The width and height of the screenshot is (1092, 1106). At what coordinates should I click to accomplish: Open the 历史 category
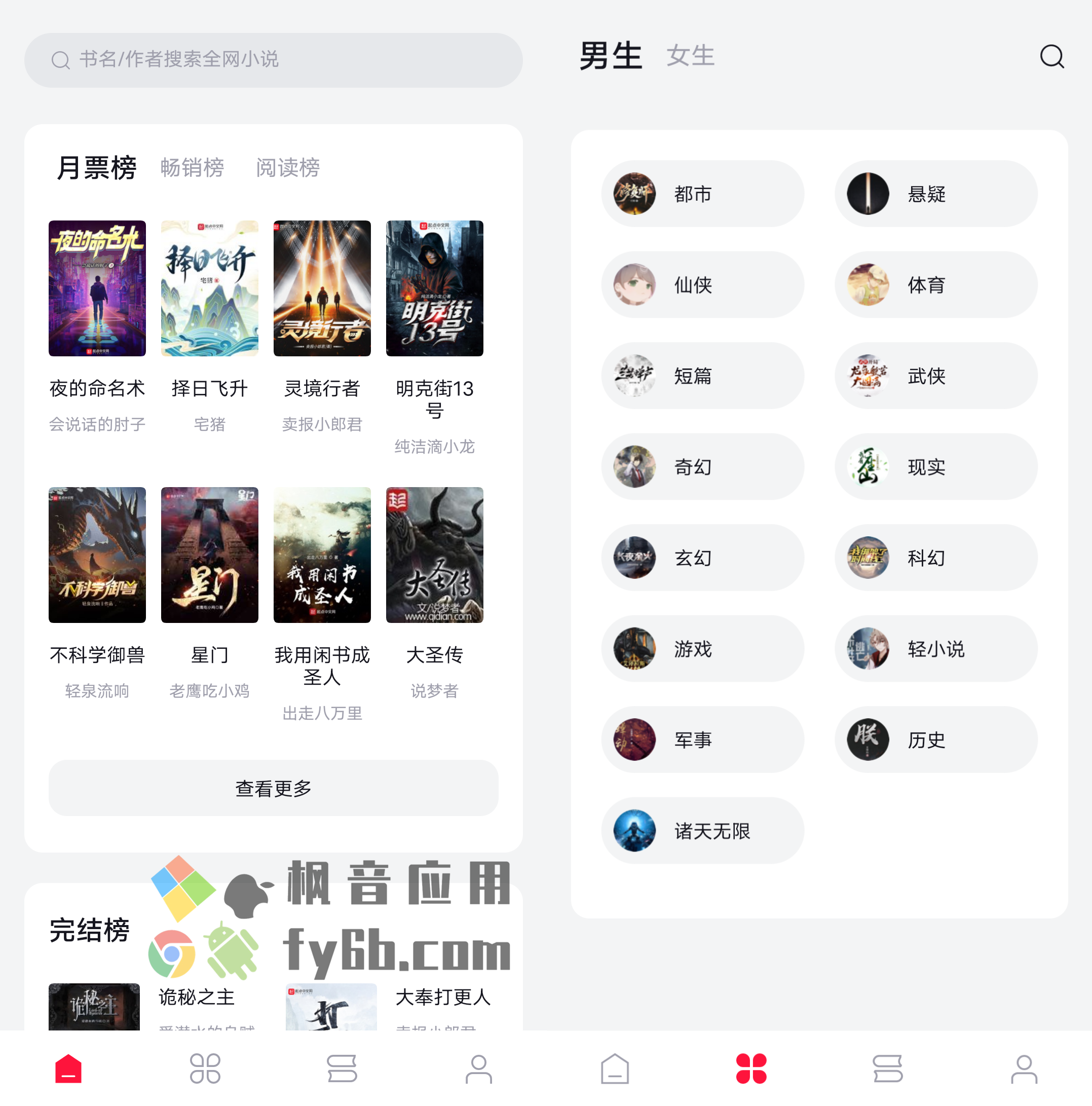(935, 740)
